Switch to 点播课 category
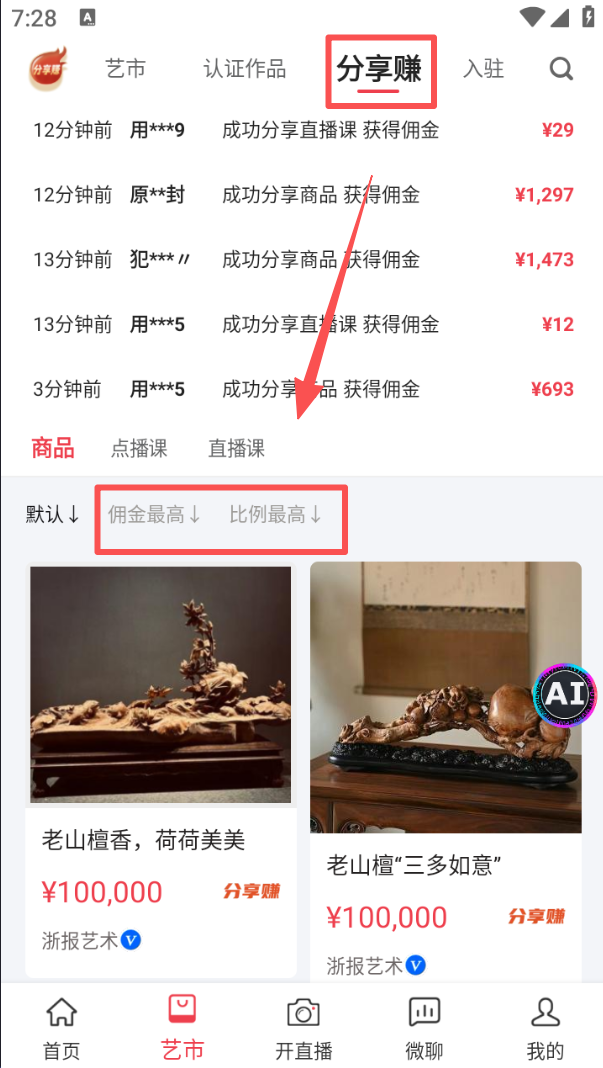The image size is (603, 1068). tap(139, 449)
